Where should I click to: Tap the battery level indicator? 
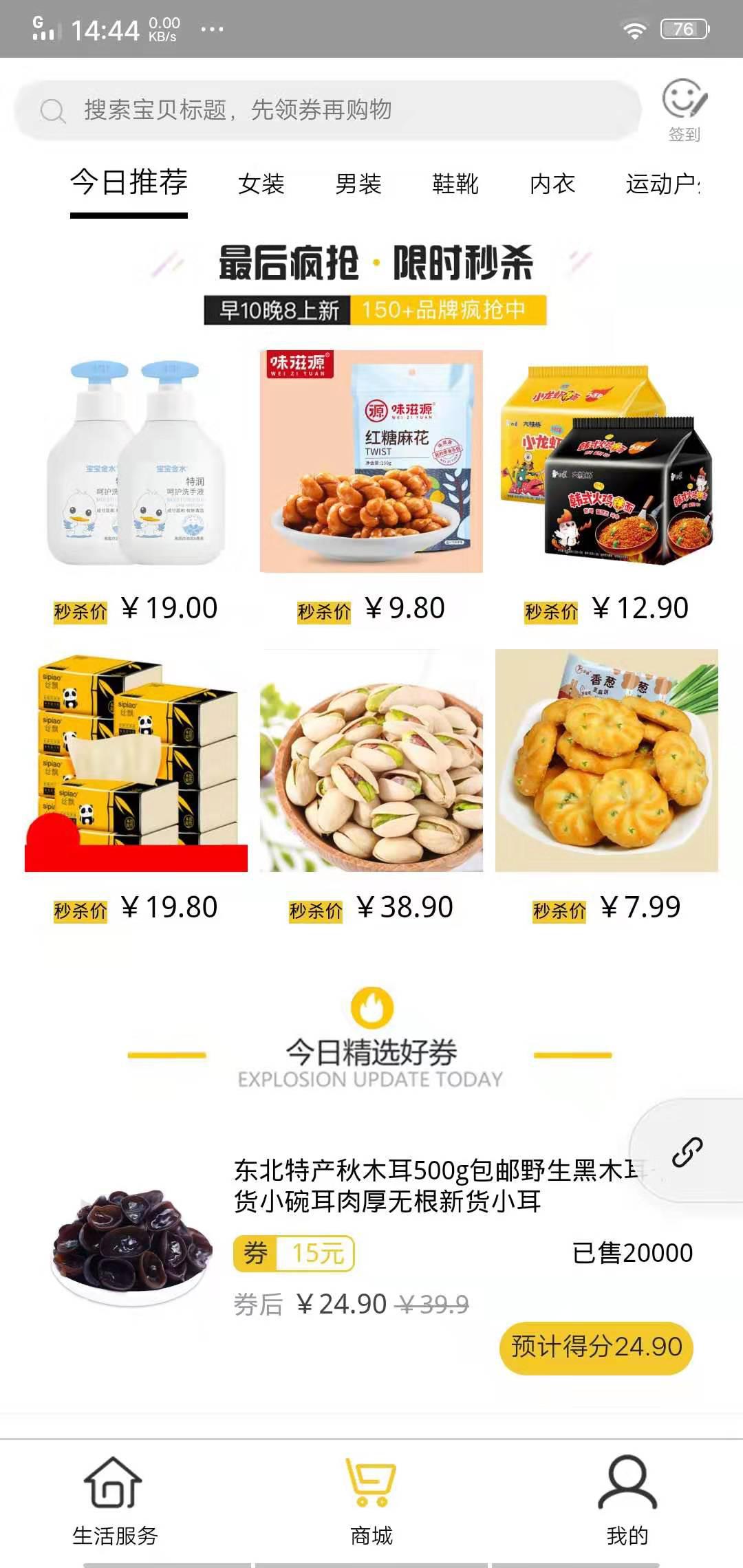pyautogui.click(x=682, y=28)
